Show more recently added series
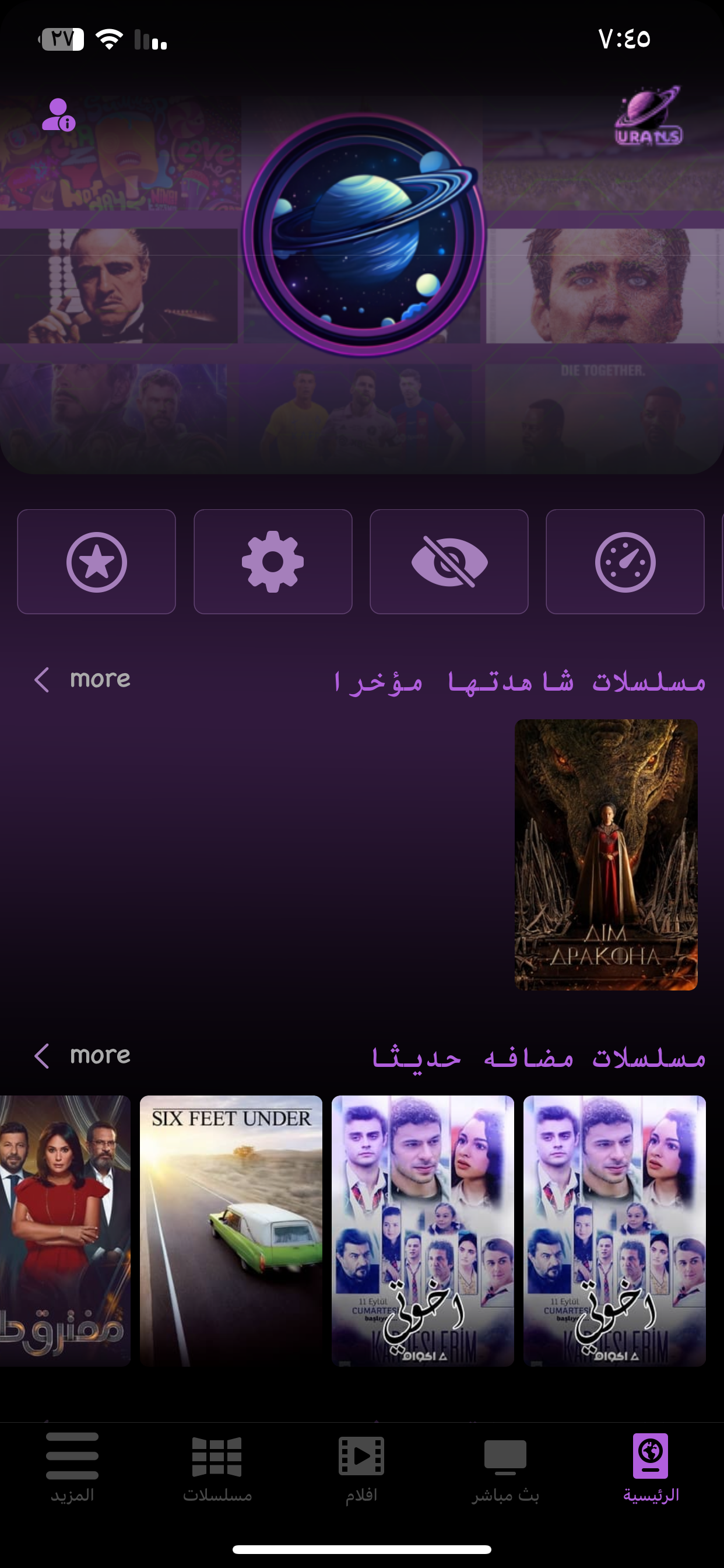724x1568 pixels. coord(83,1055)
